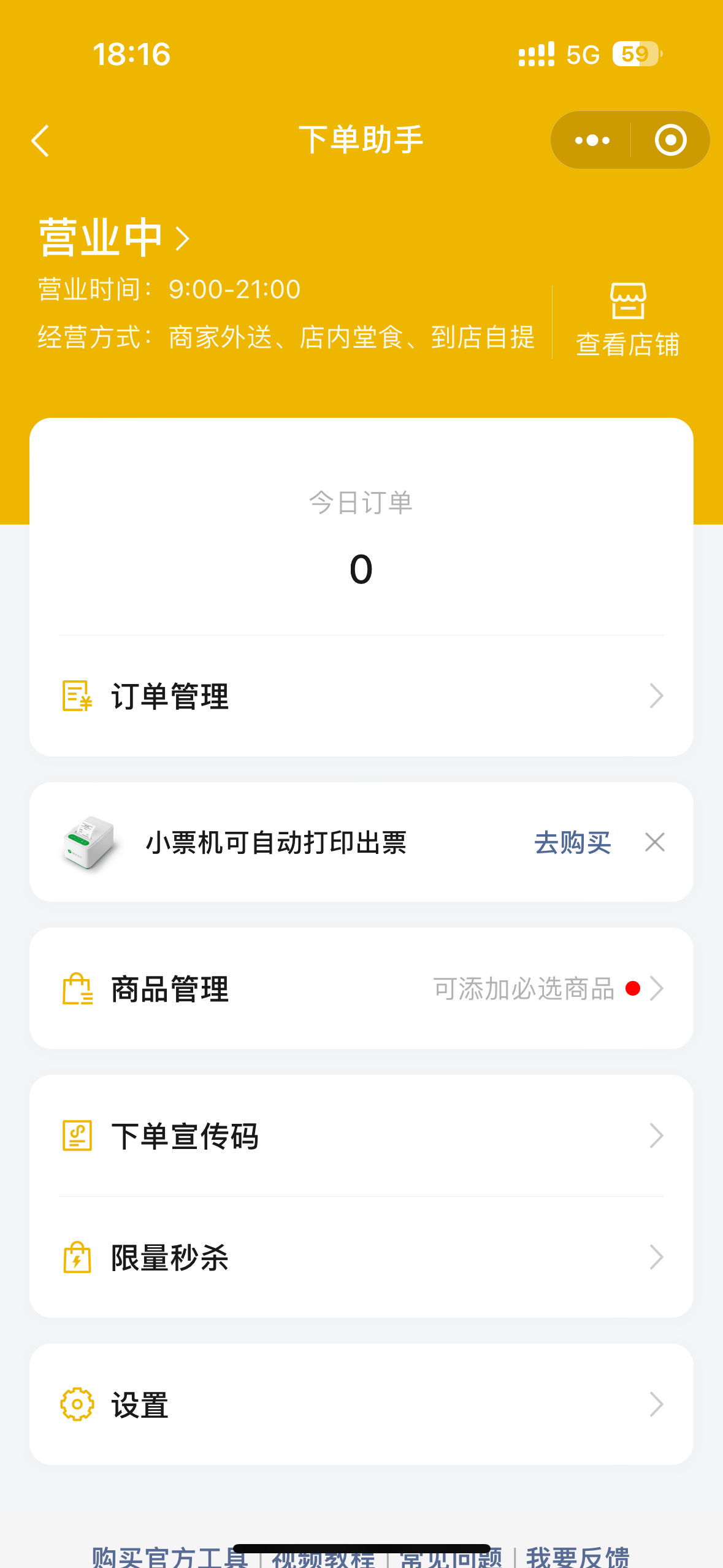This screenshot has height=1568, width=723.
Task: Open 商品管理 product management
Action: pyautogui.click(x=361, y=989)
